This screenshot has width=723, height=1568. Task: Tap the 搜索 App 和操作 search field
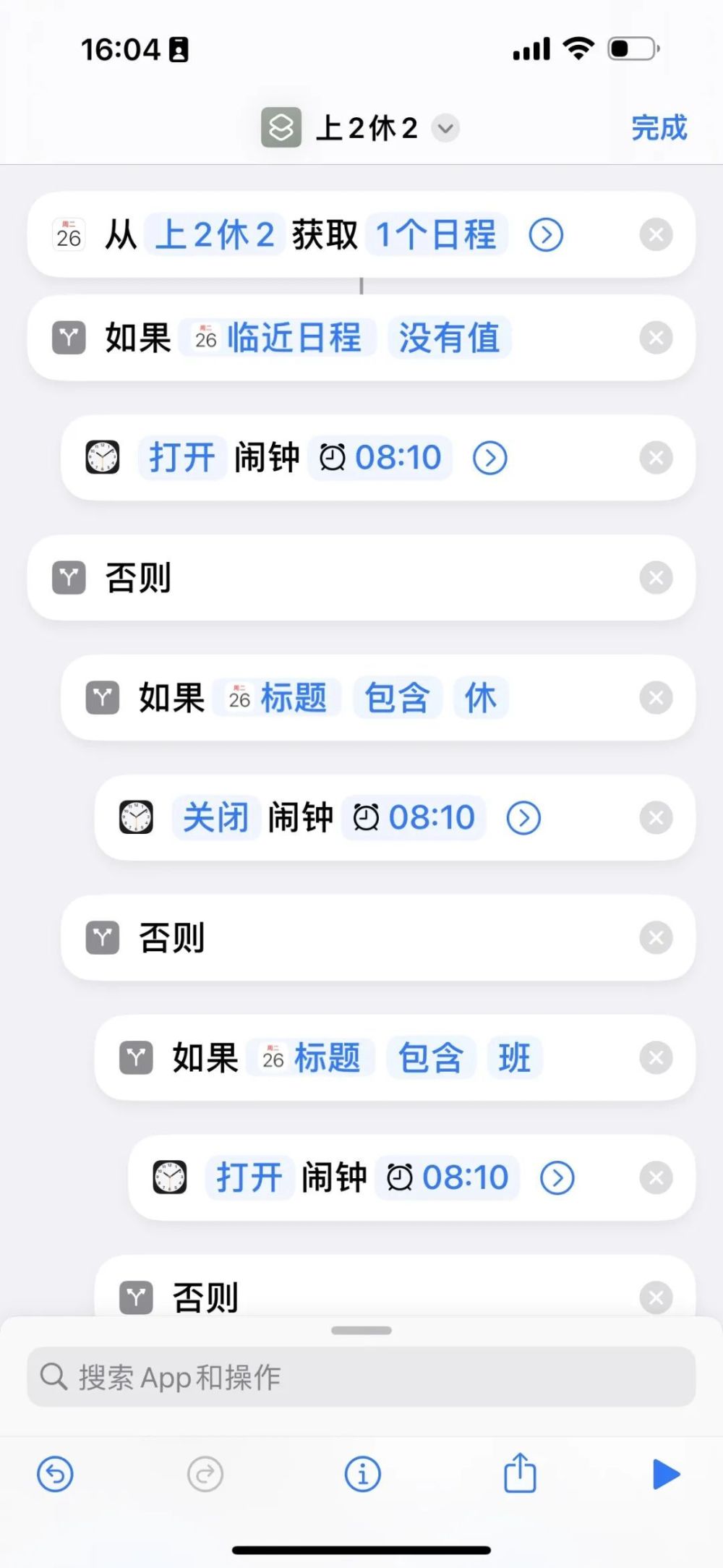point(361,1377)
